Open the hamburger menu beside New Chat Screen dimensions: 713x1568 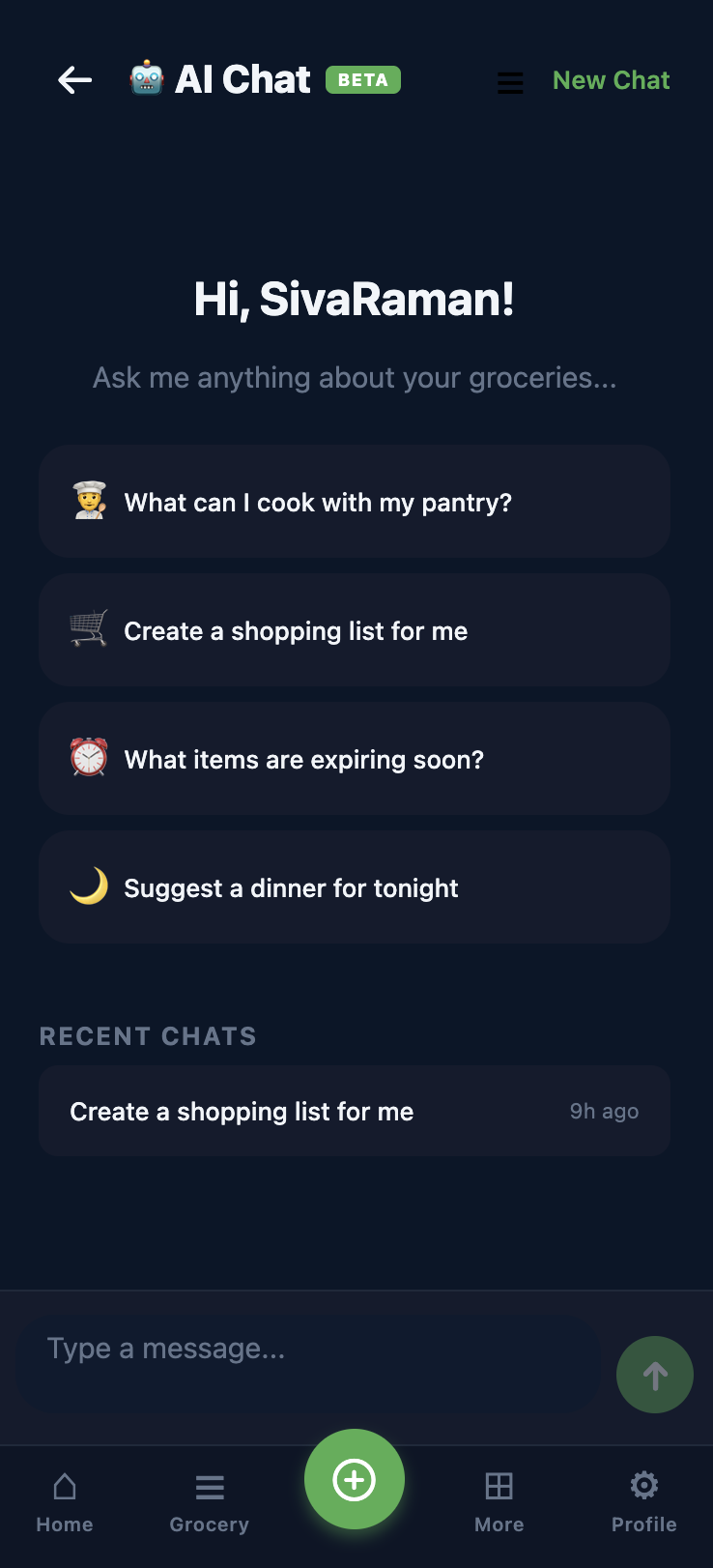click(510, 82)
